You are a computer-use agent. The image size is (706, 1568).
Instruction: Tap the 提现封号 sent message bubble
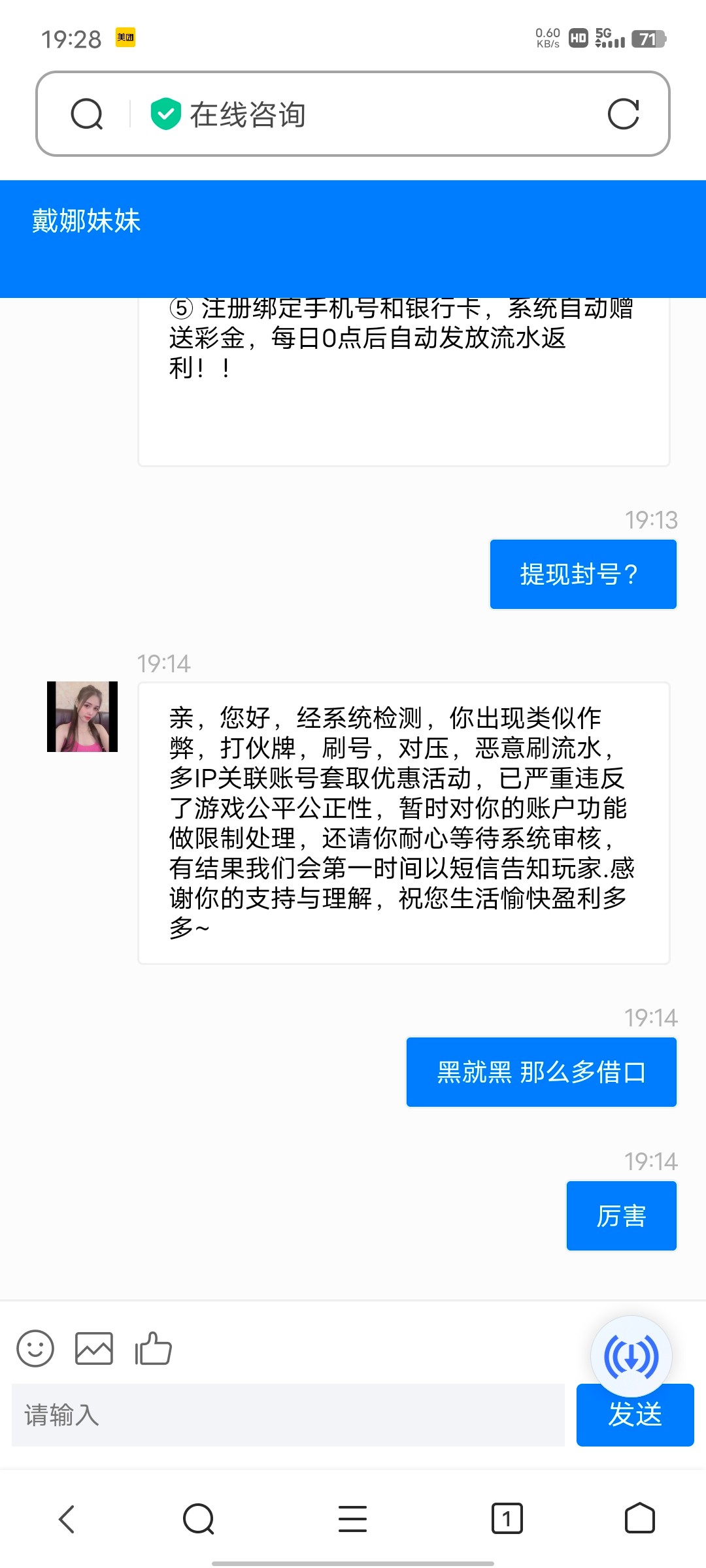coord(582,574)
